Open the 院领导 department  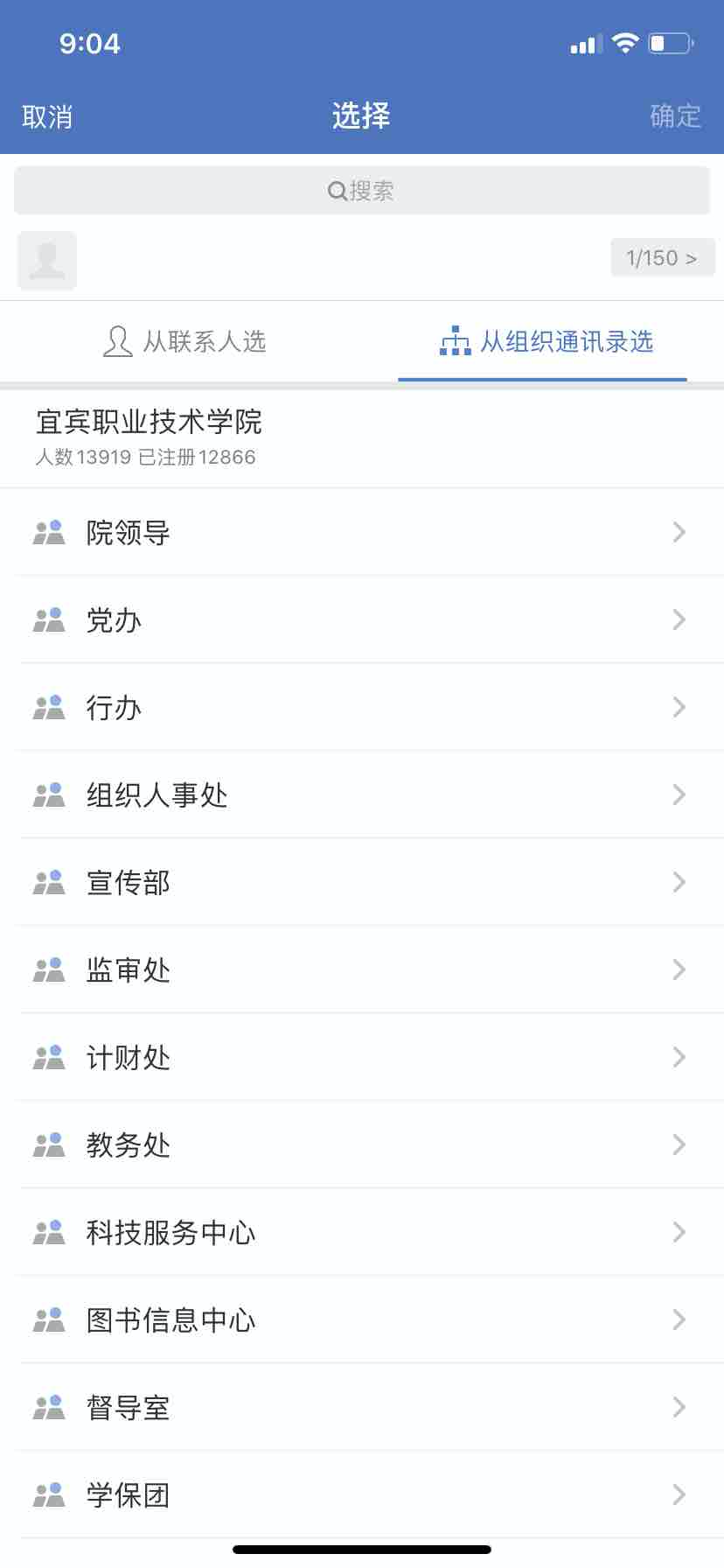pos(362,532)
